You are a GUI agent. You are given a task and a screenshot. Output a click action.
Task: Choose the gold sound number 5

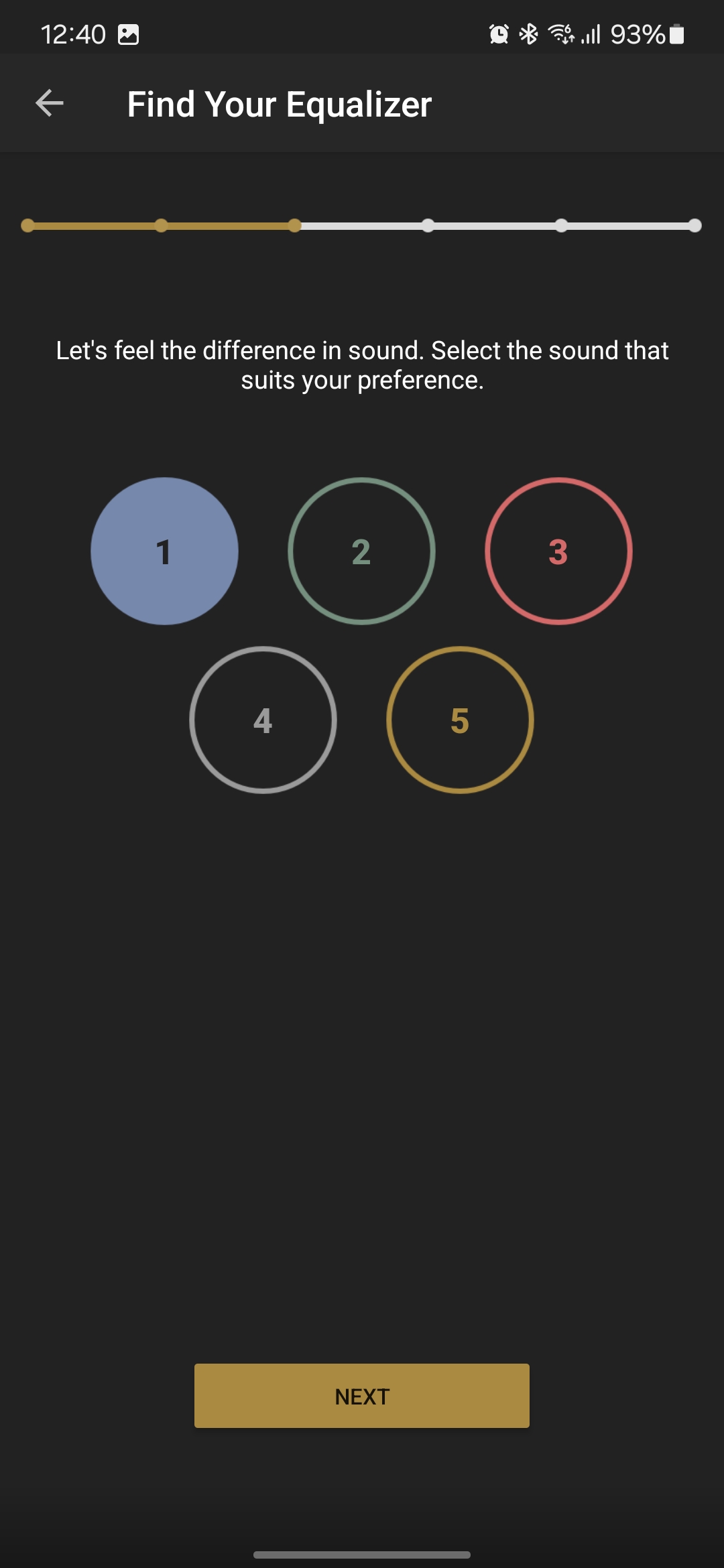pos(460,720)
